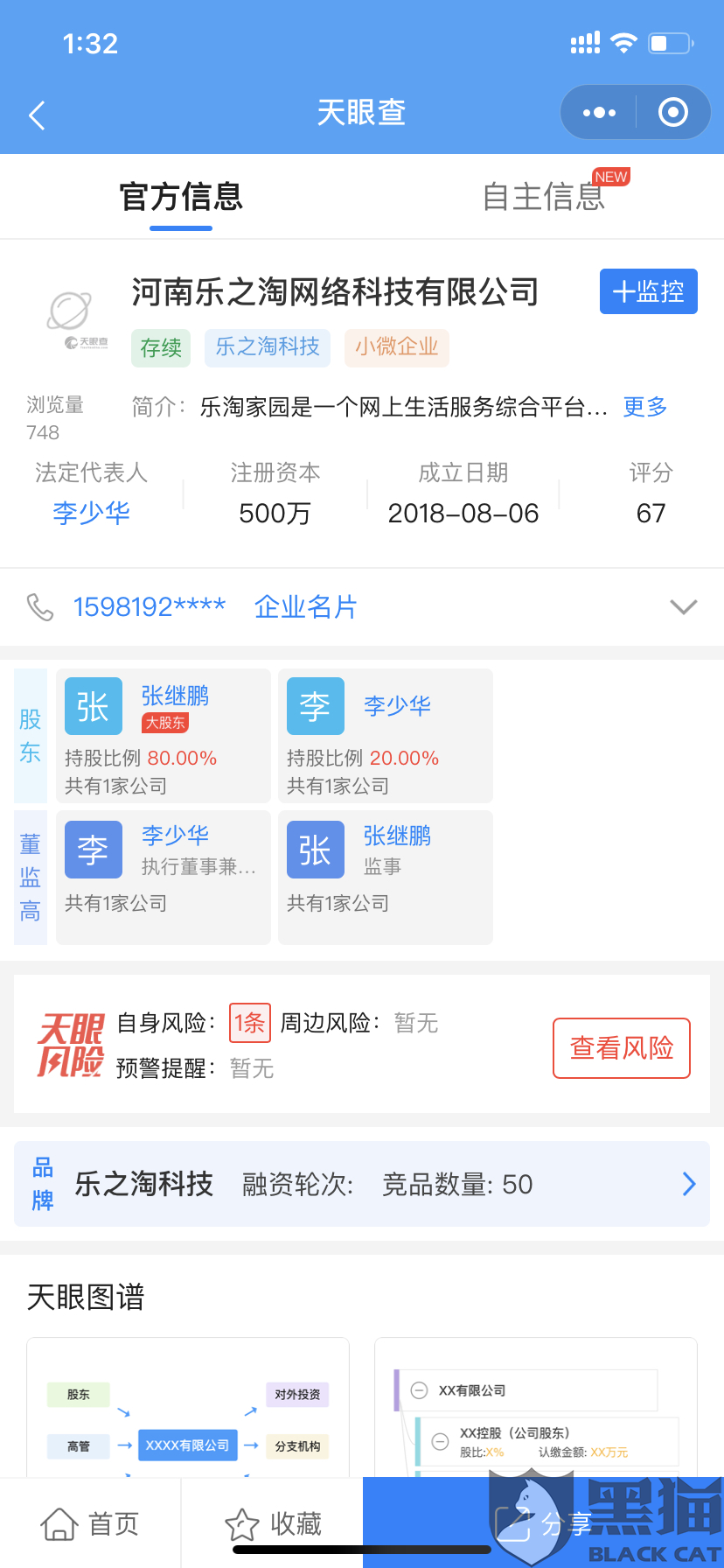Close the mini program with the circle button
The height and width of the screenshot is (1568, 724).
672,112
